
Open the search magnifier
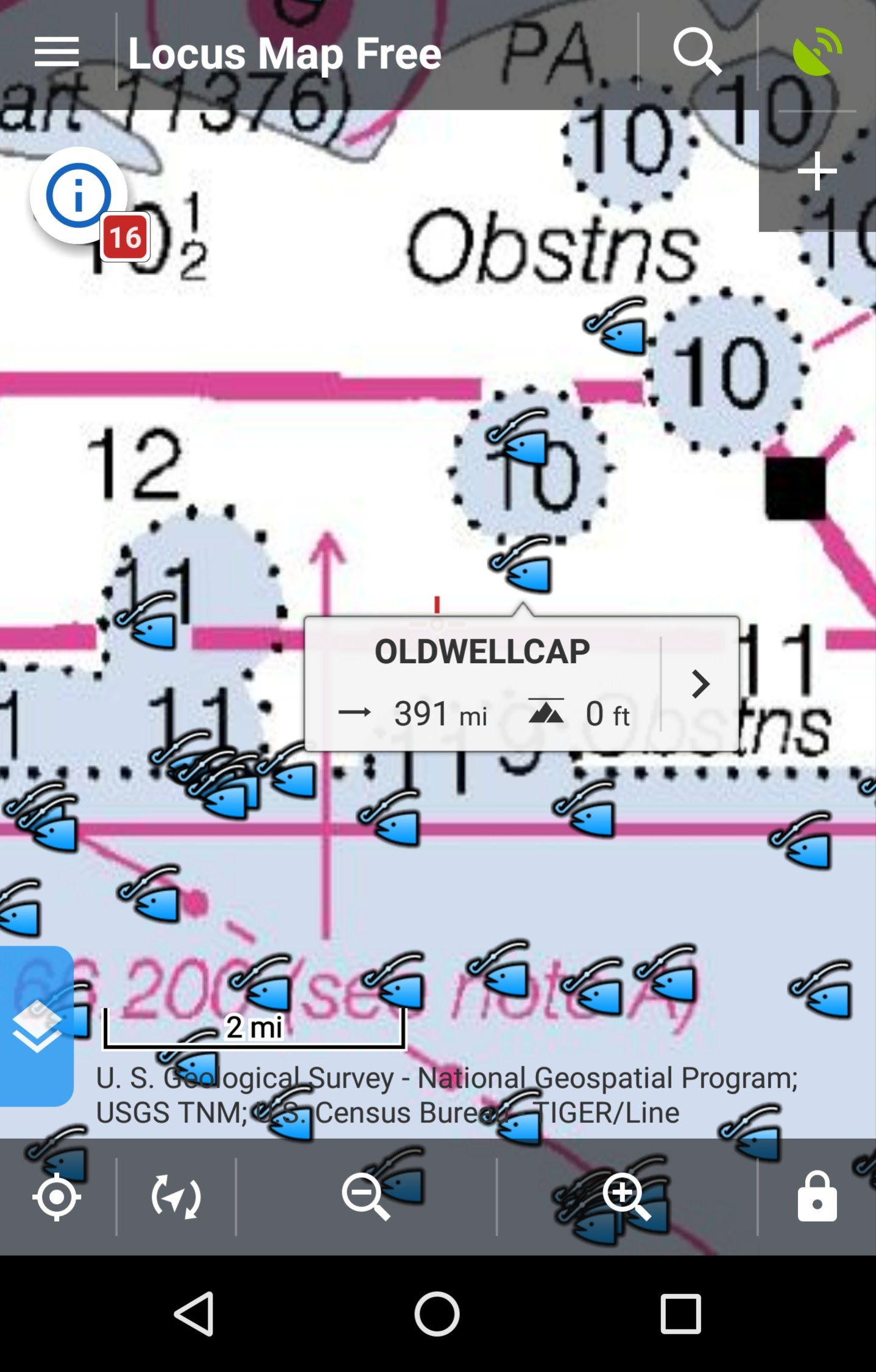coord(697,52)
